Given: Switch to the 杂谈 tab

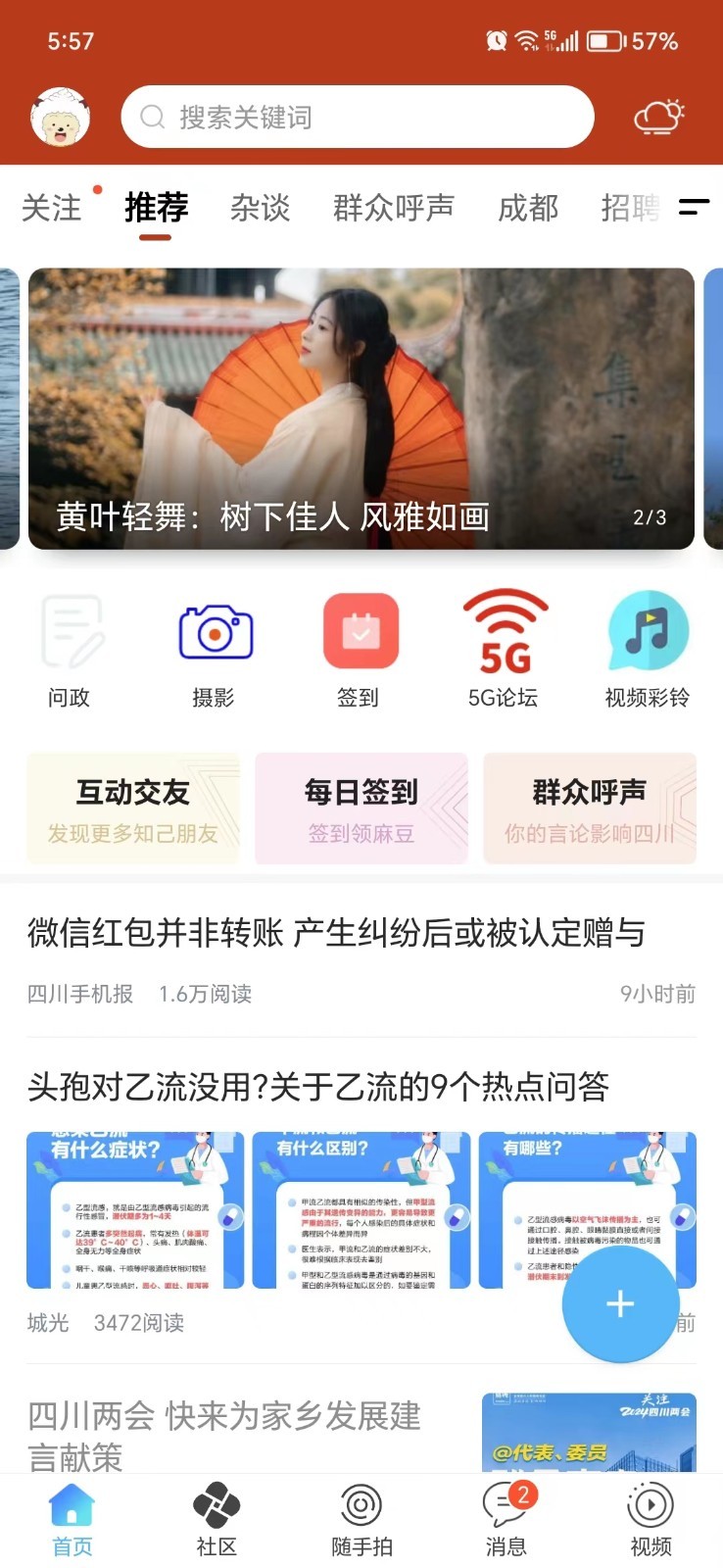Looking at the screenshot, I should 260,209.
